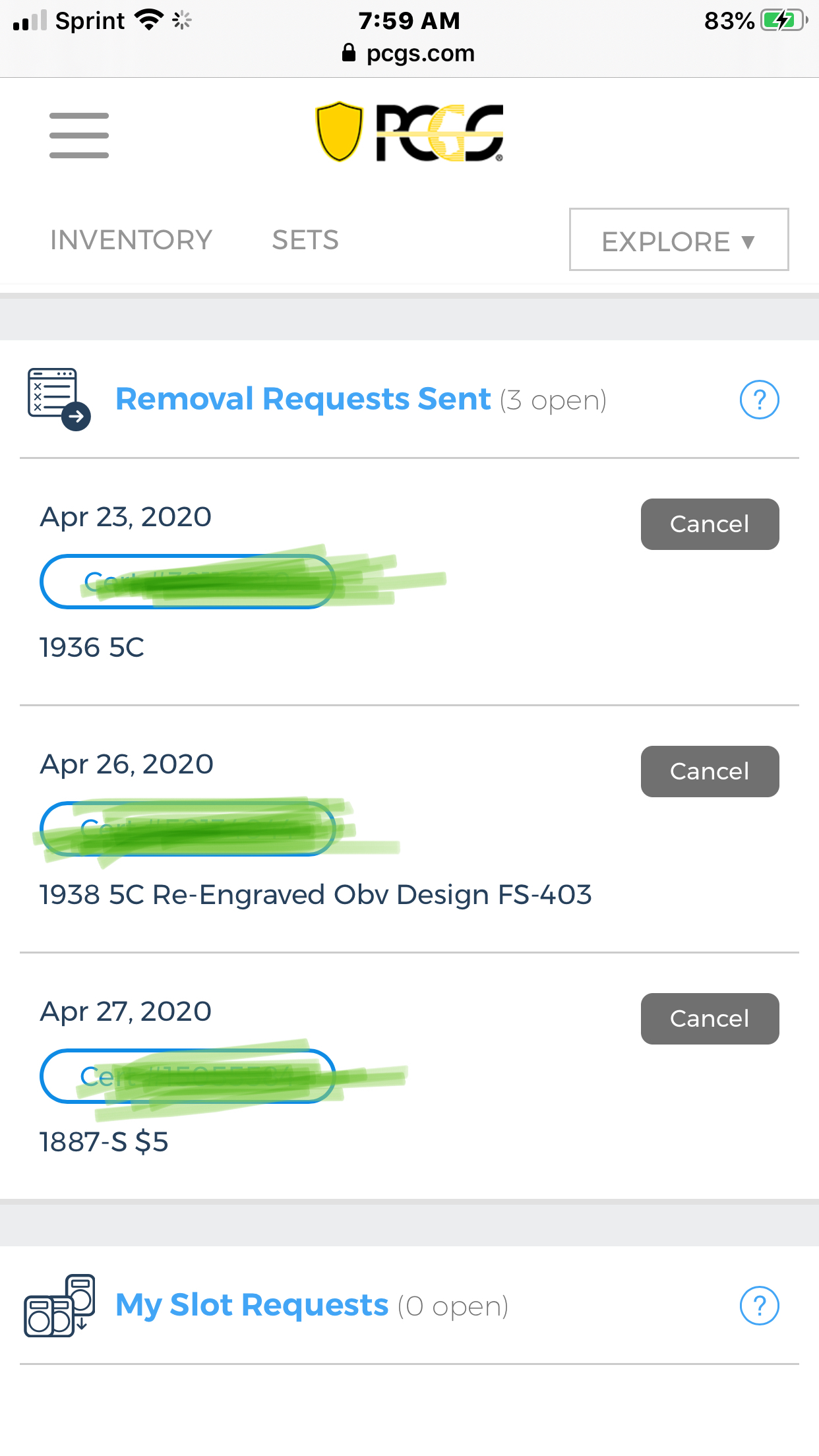Cancel the Apr 23, 2020 removal request
Image resolution: width=819 pixels, height=1456 pixels.
(x=710, y=524)
